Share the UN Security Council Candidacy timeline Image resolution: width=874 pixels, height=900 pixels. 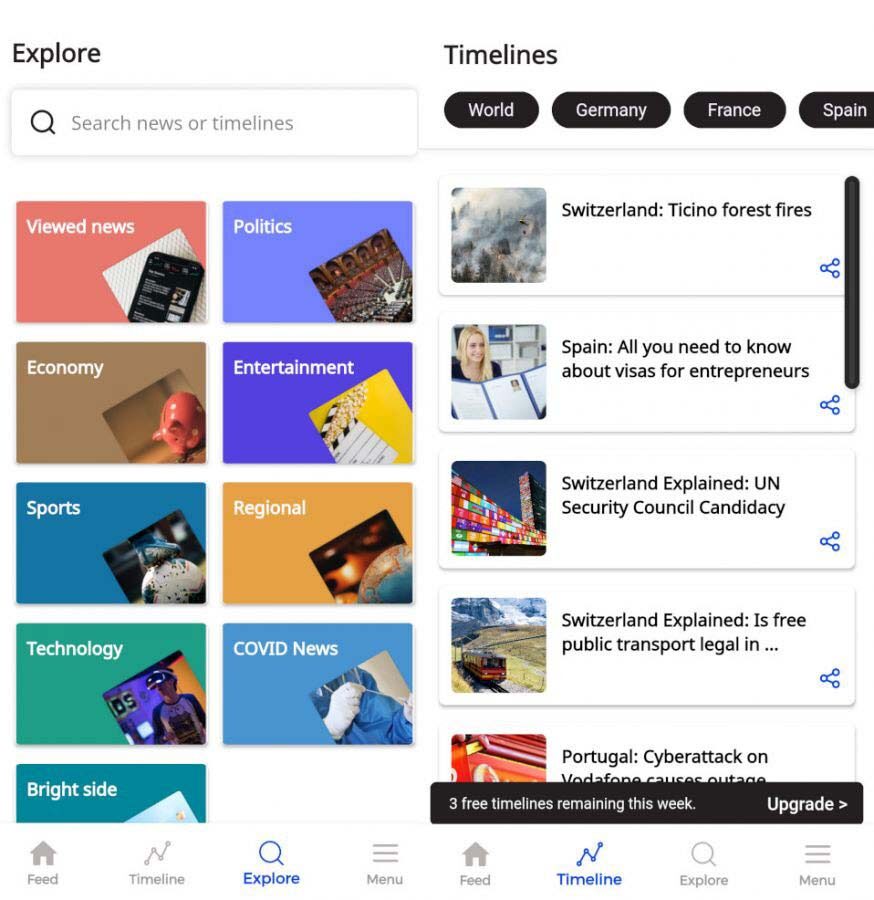point(829,541)
